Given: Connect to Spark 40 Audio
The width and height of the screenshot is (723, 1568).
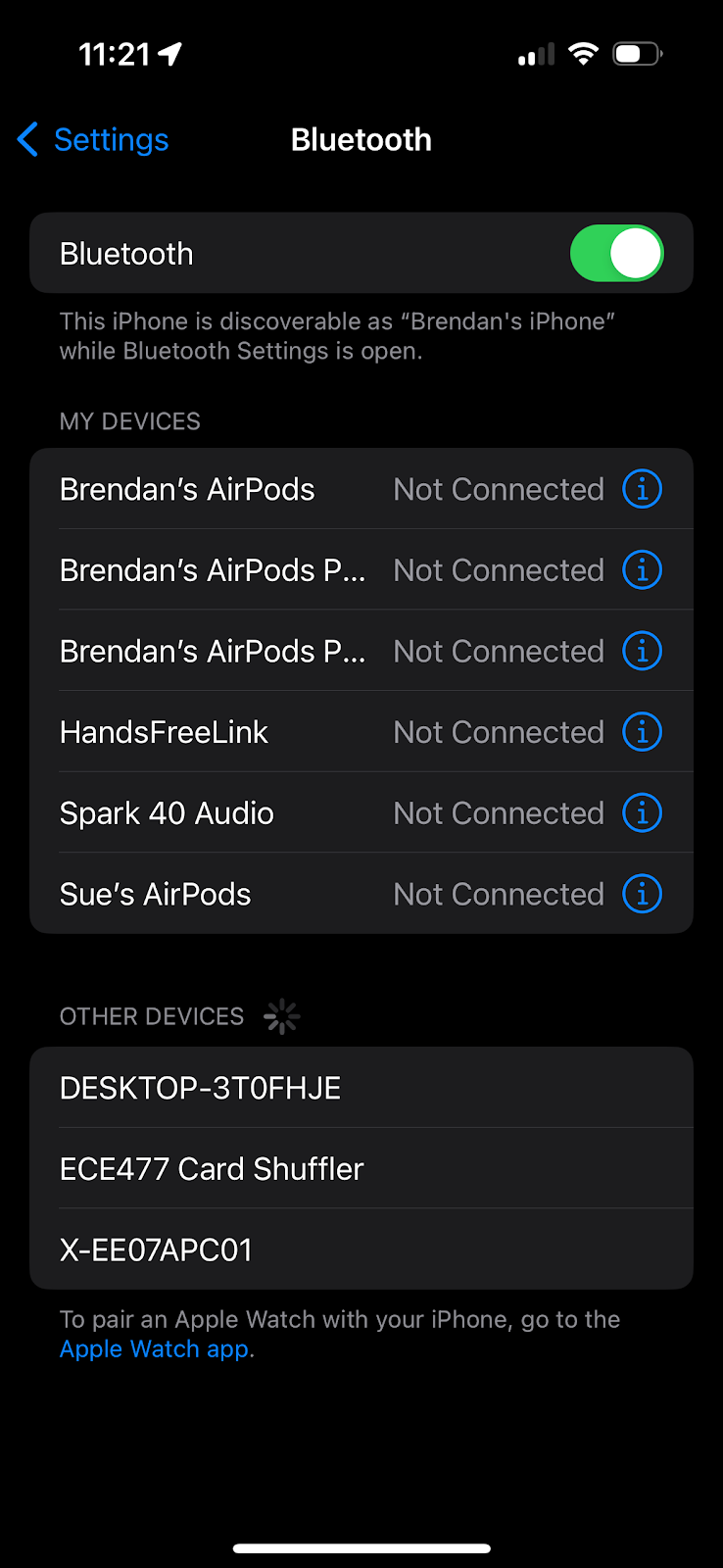Looking at the screenshot, I should tap(167, 813).
